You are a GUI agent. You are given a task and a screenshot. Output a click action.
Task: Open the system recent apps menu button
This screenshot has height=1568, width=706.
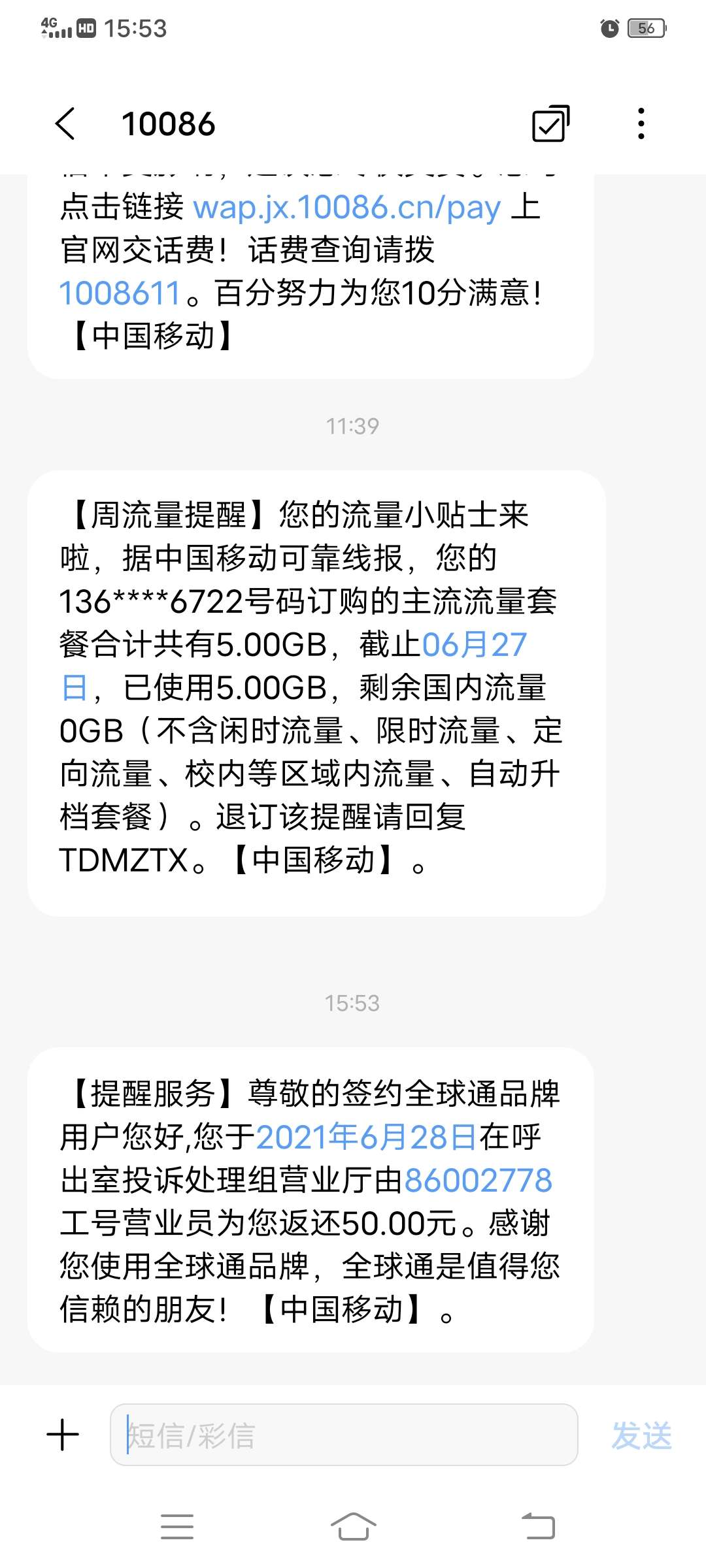pyautogui.click(x=177, y=1527)
